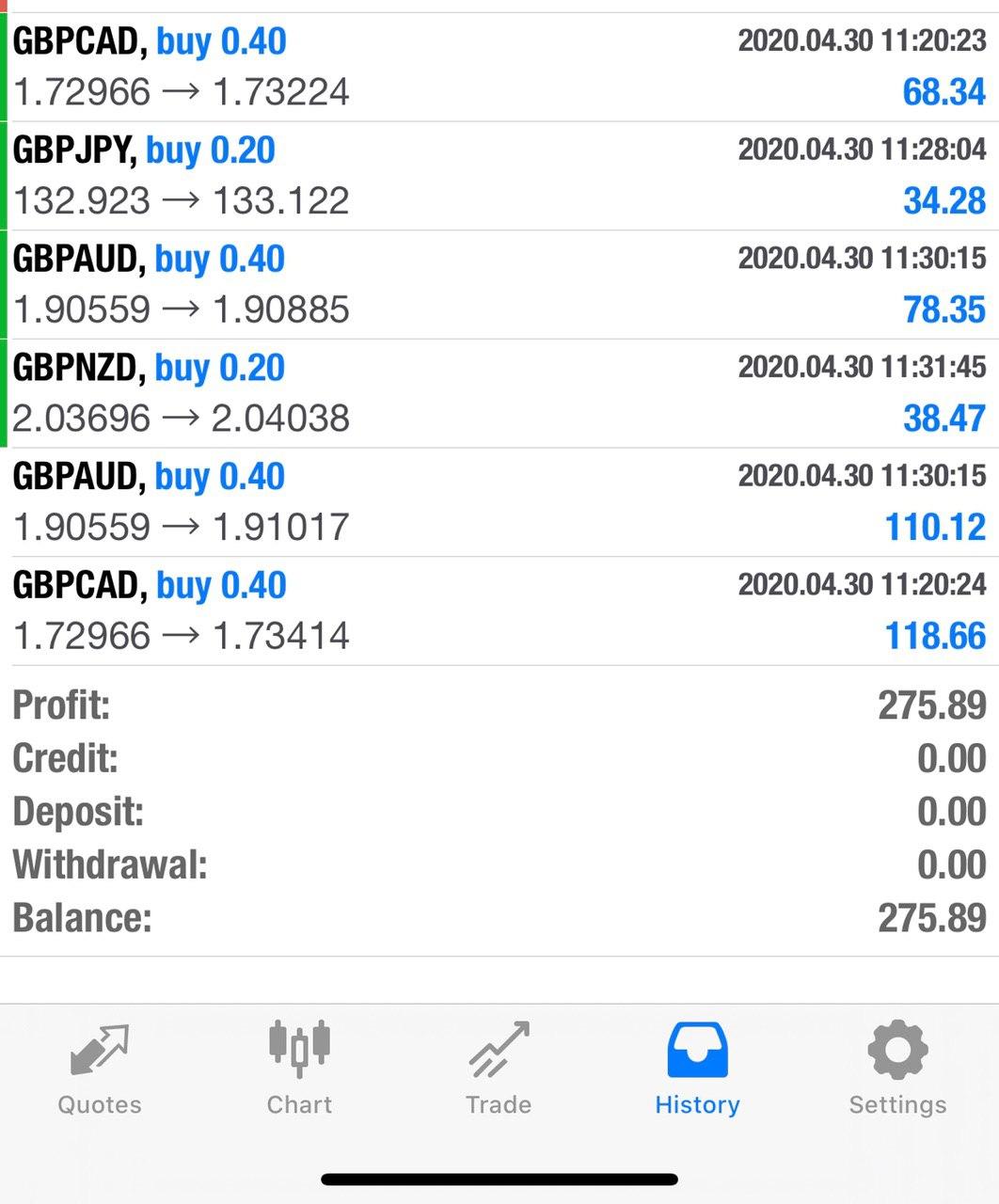Expand the GBPCAD trade with 68.34 profit
This screenshot has width=999, height=1204.
click(x=499, y=67)
